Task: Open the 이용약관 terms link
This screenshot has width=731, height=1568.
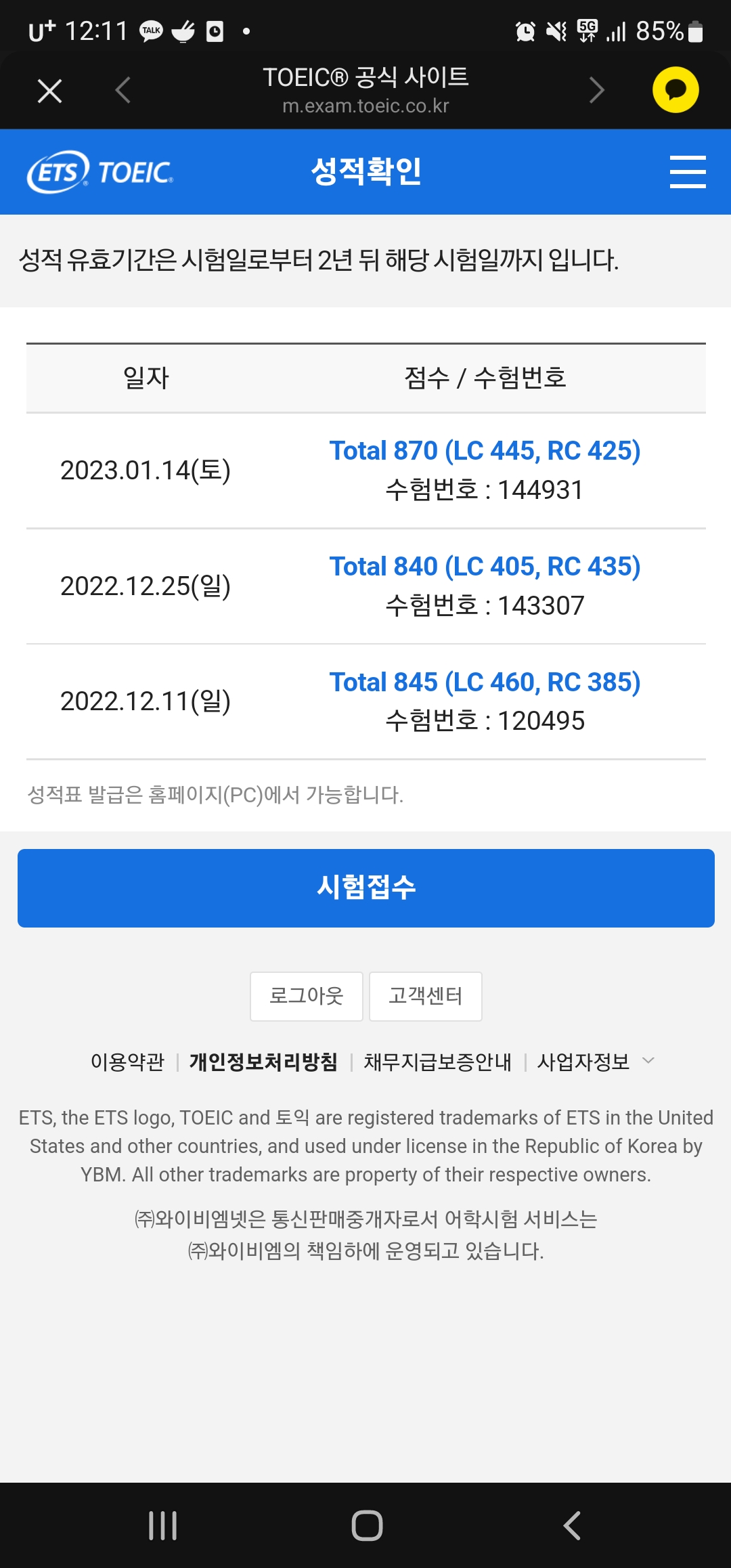Action: (x=127, y=1062)
